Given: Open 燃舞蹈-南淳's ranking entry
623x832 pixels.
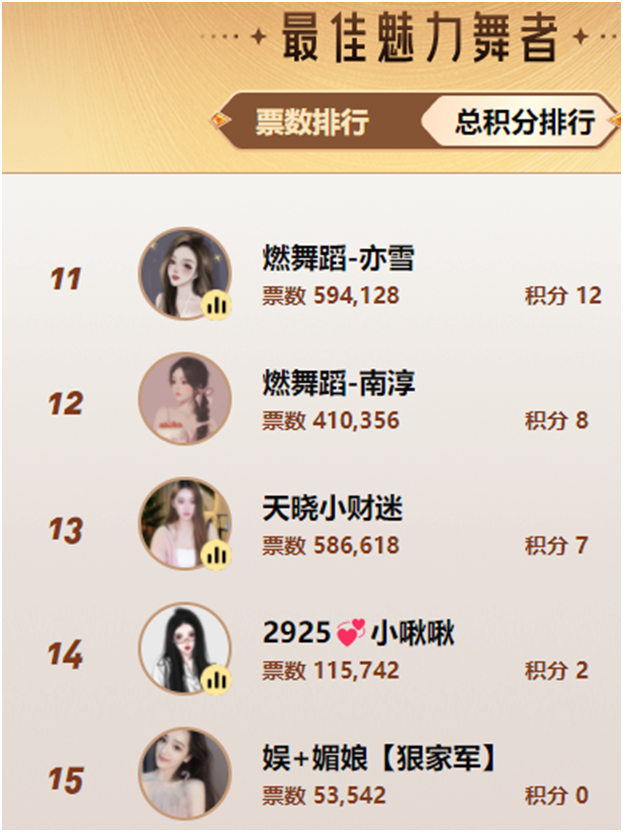Looking at the screenshot, I should pos(338,384).
